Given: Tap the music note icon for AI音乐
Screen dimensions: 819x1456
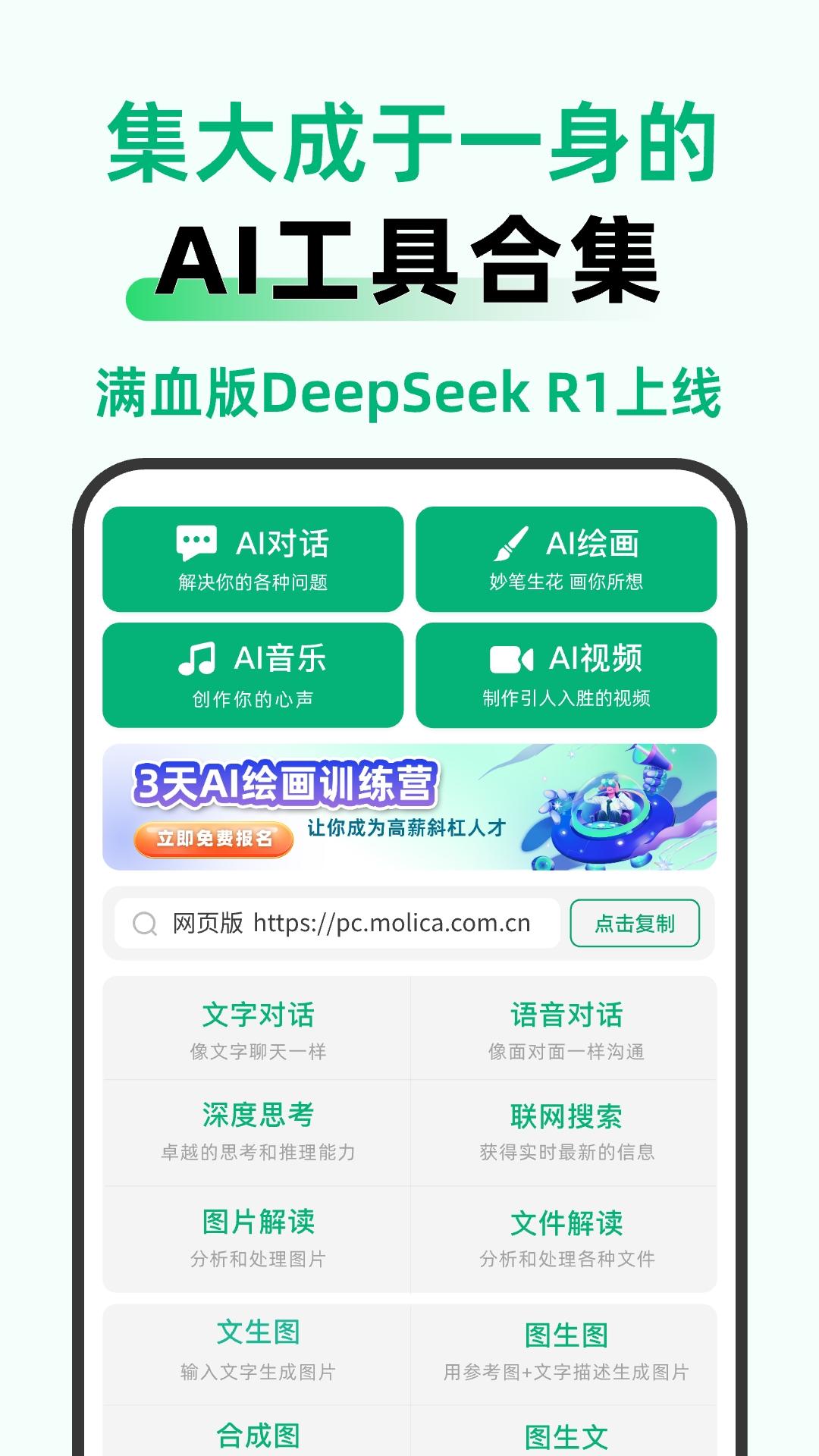Looking at the screenshot, I should click(196, 658).
